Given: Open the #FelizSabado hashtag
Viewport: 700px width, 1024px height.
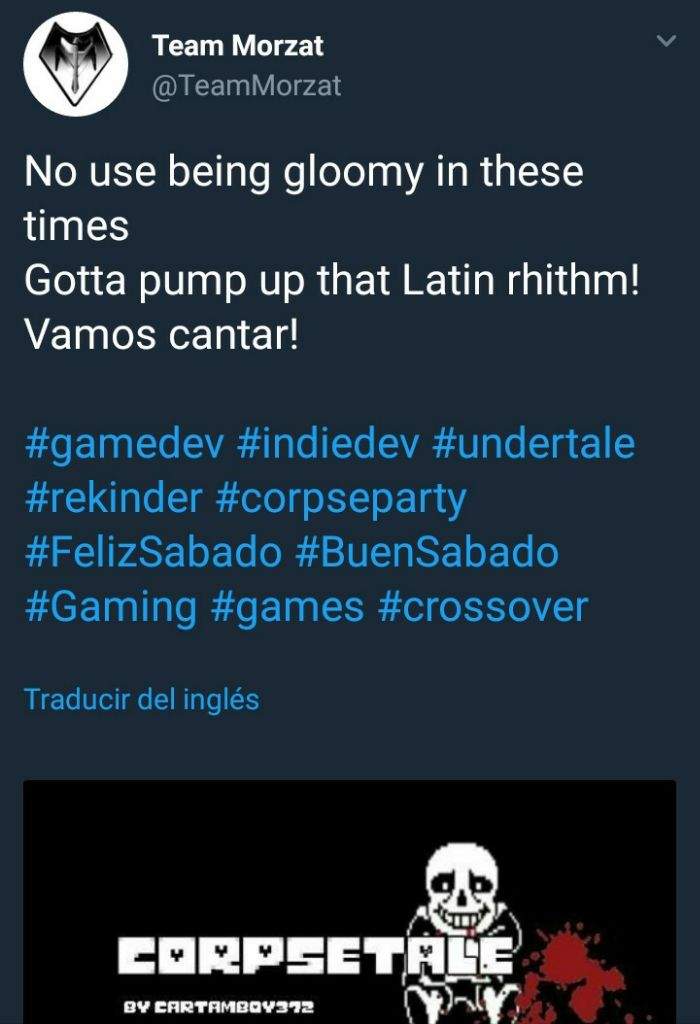Looking at the screenshot, I should tap(152, 552).
